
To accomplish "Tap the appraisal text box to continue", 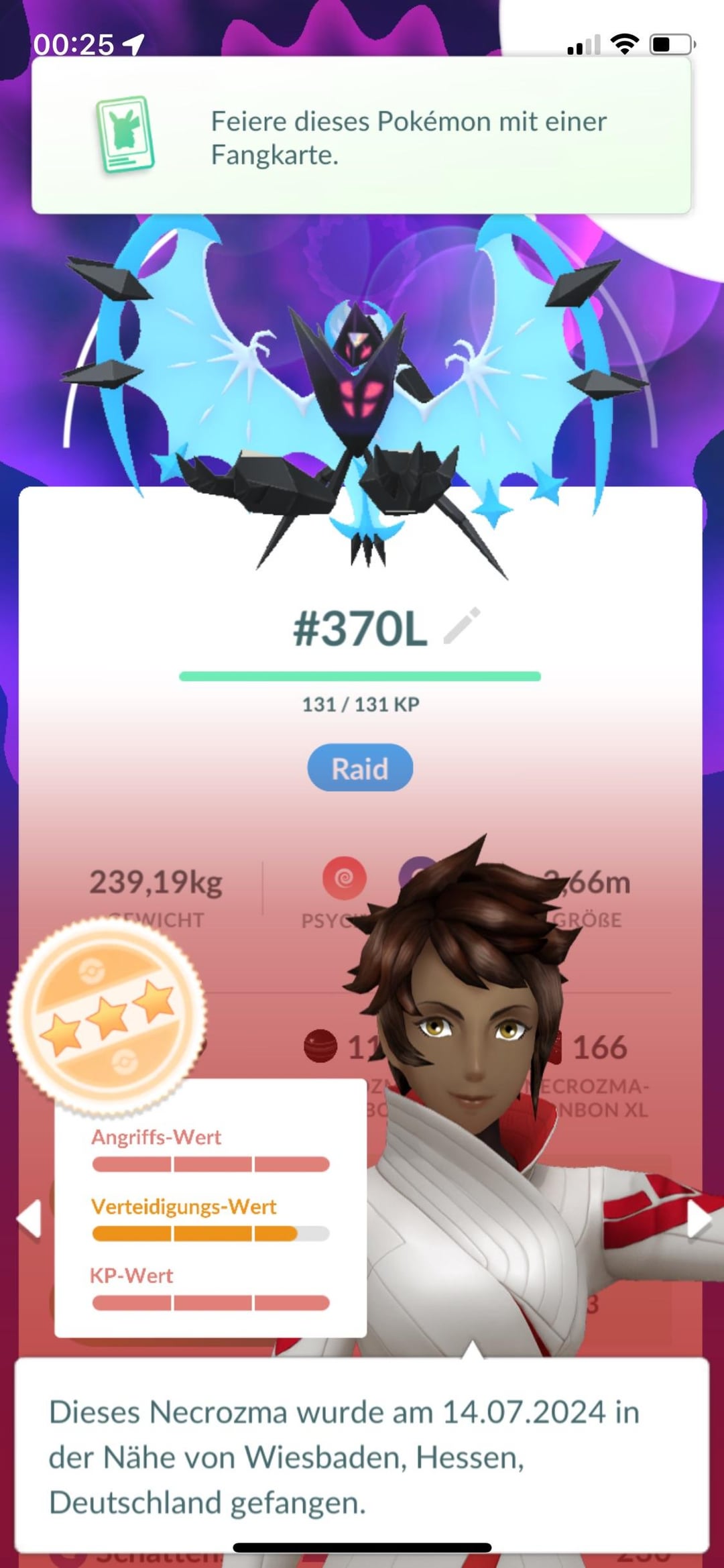I will [361, 1456].
